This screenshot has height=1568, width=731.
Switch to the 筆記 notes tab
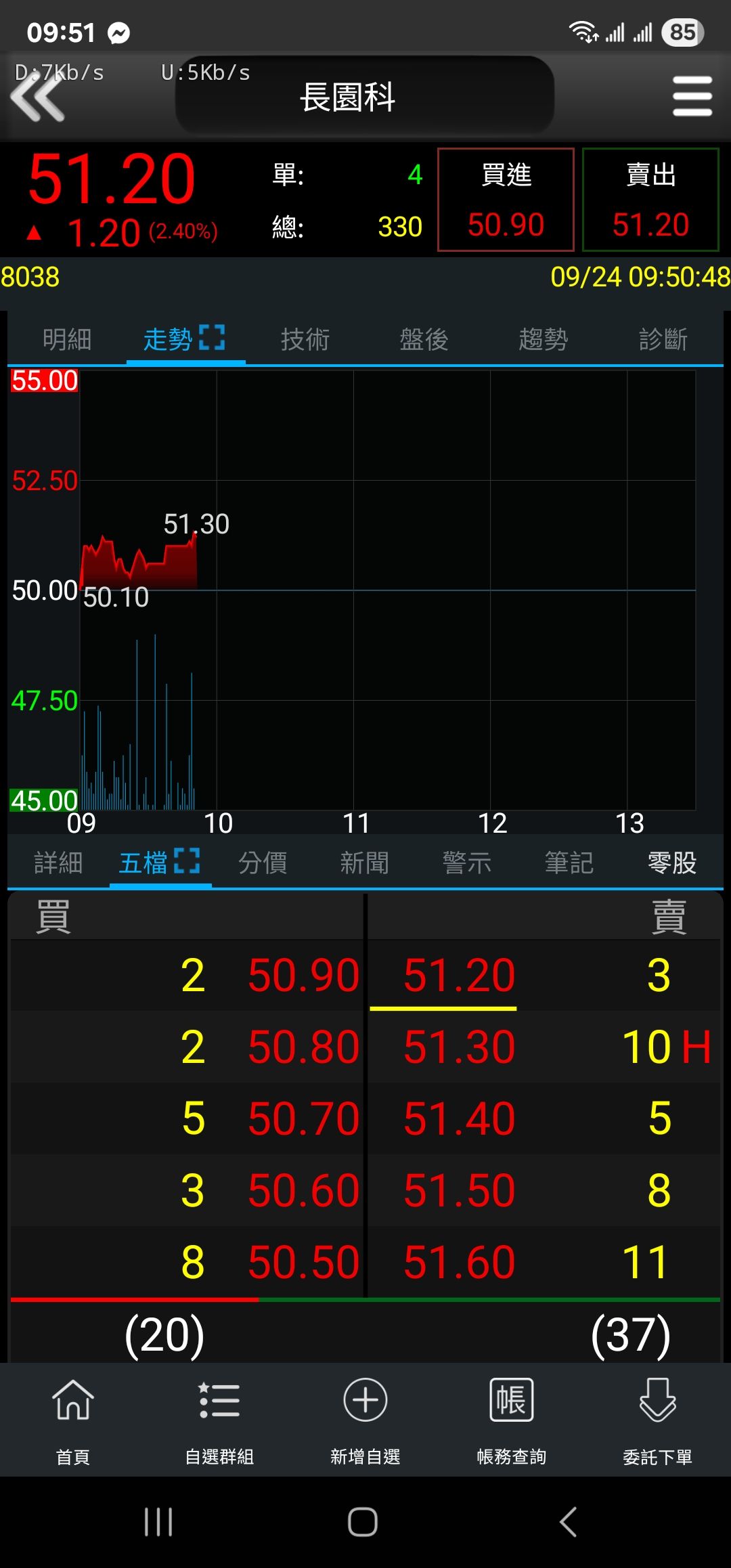click(x=569, y=863)
